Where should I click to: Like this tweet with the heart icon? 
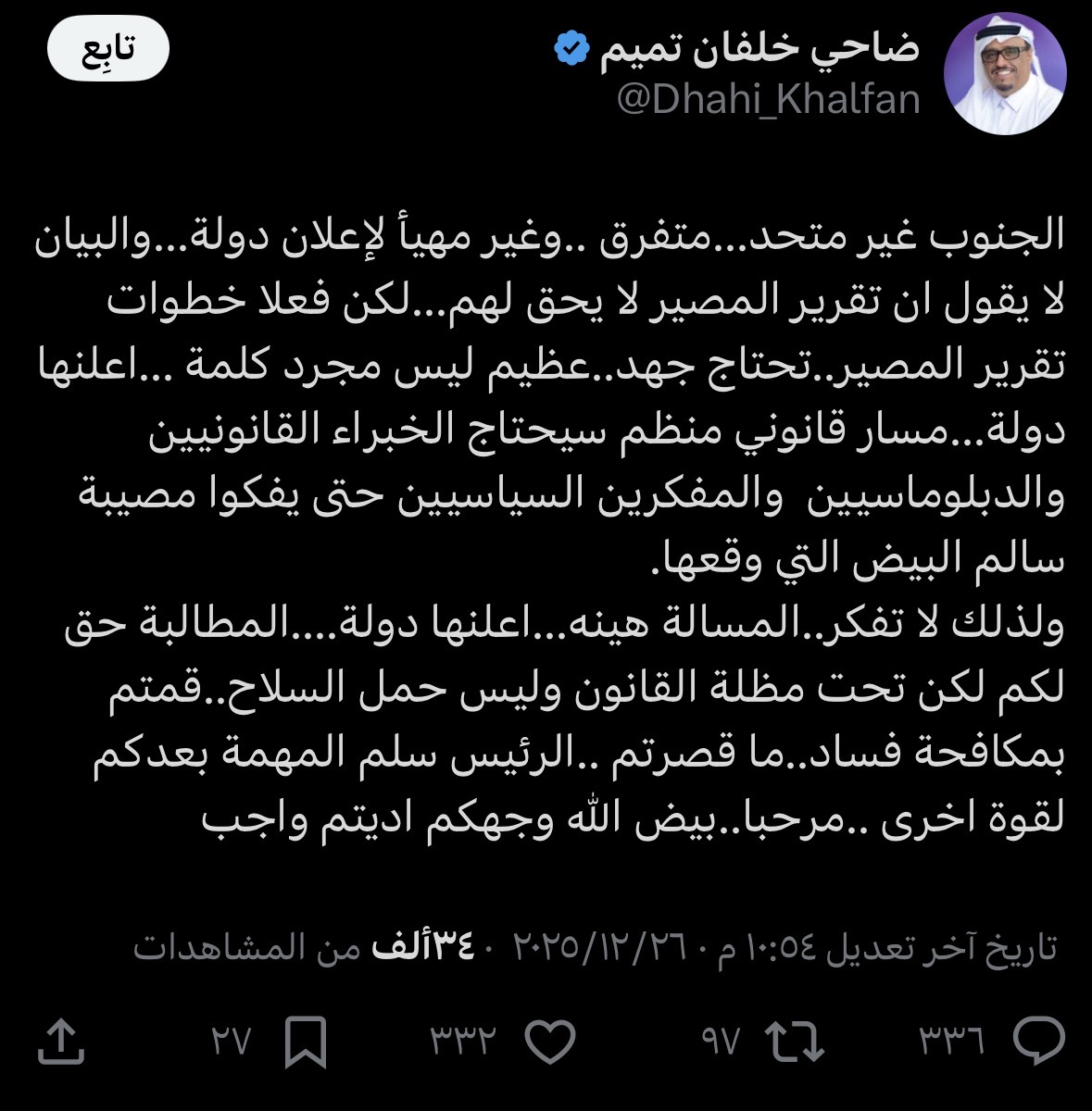click(x=551, y=1042)
